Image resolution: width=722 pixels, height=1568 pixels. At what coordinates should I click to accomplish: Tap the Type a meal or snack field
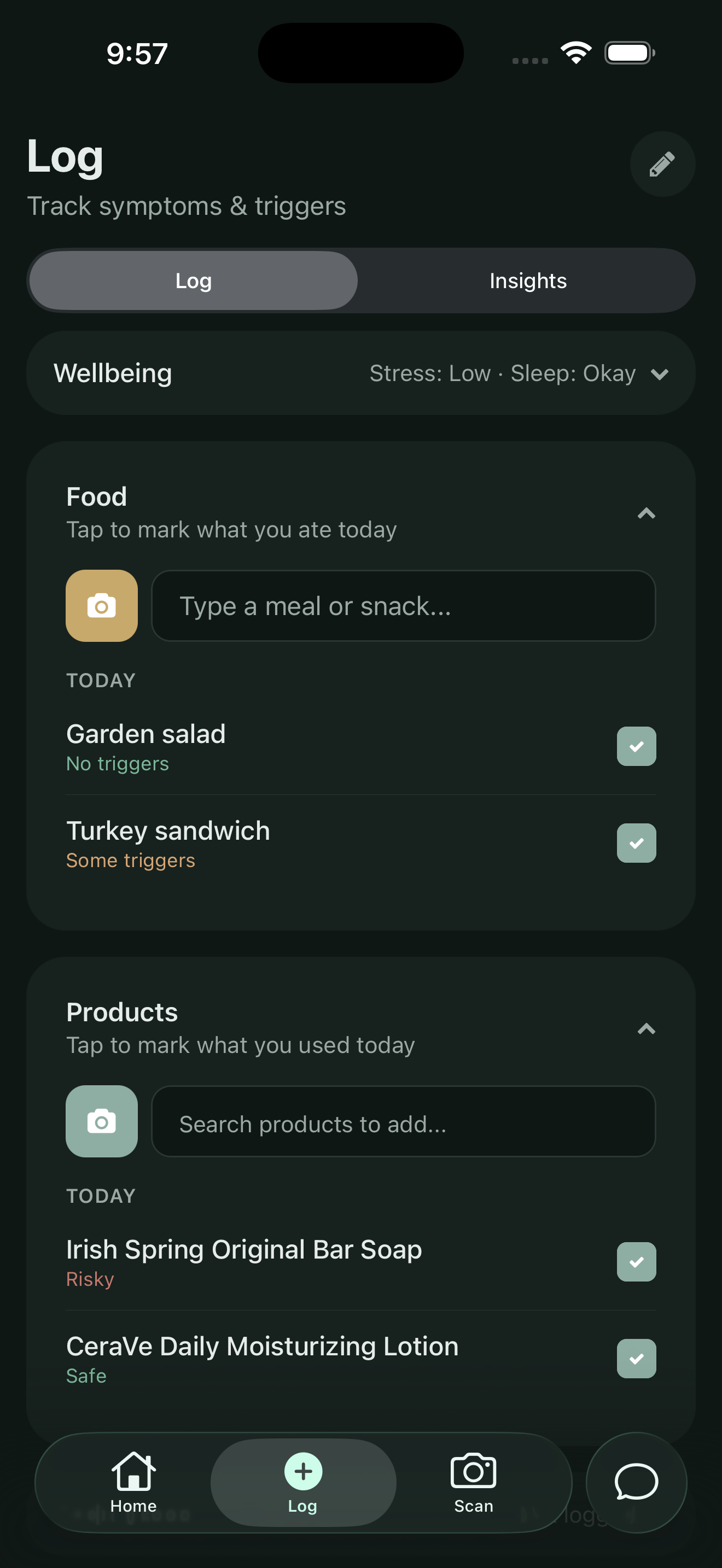[403, 606]
